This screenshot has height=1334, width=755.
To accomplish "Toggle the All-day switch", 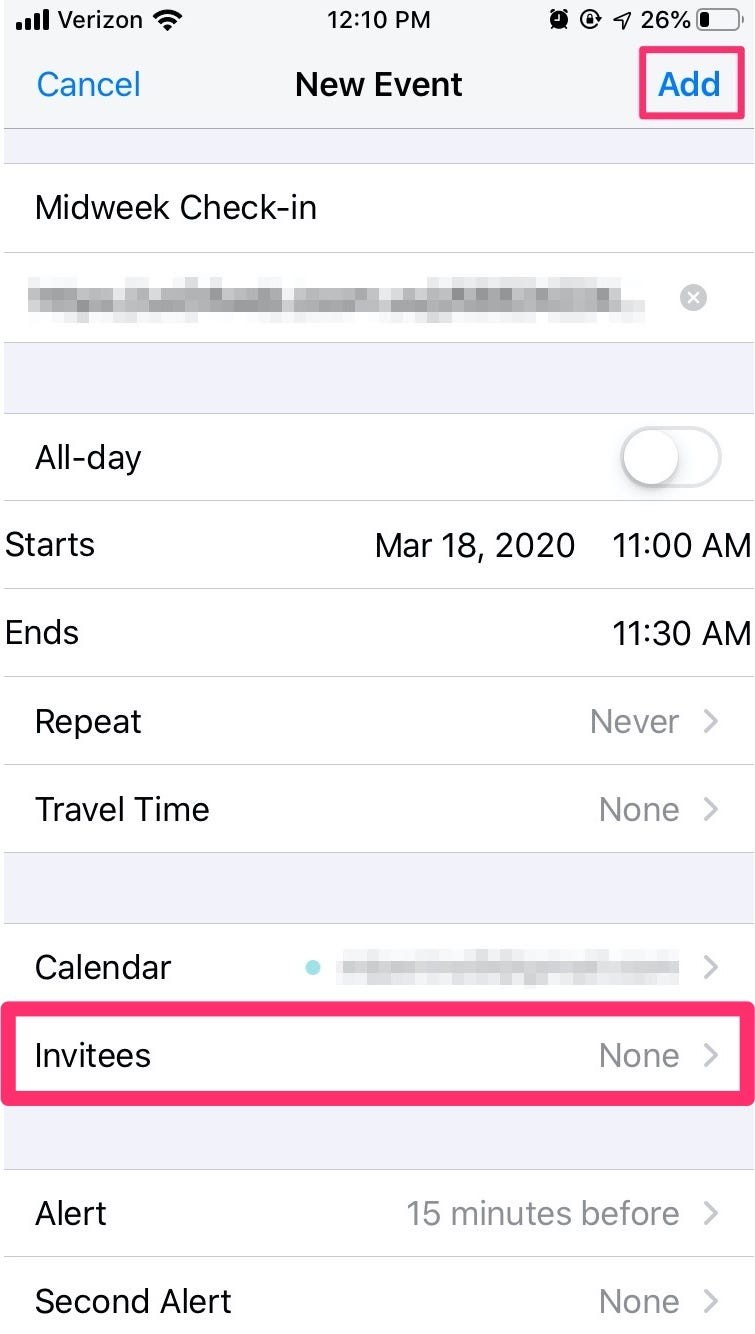I will click(x=670, y=458).
